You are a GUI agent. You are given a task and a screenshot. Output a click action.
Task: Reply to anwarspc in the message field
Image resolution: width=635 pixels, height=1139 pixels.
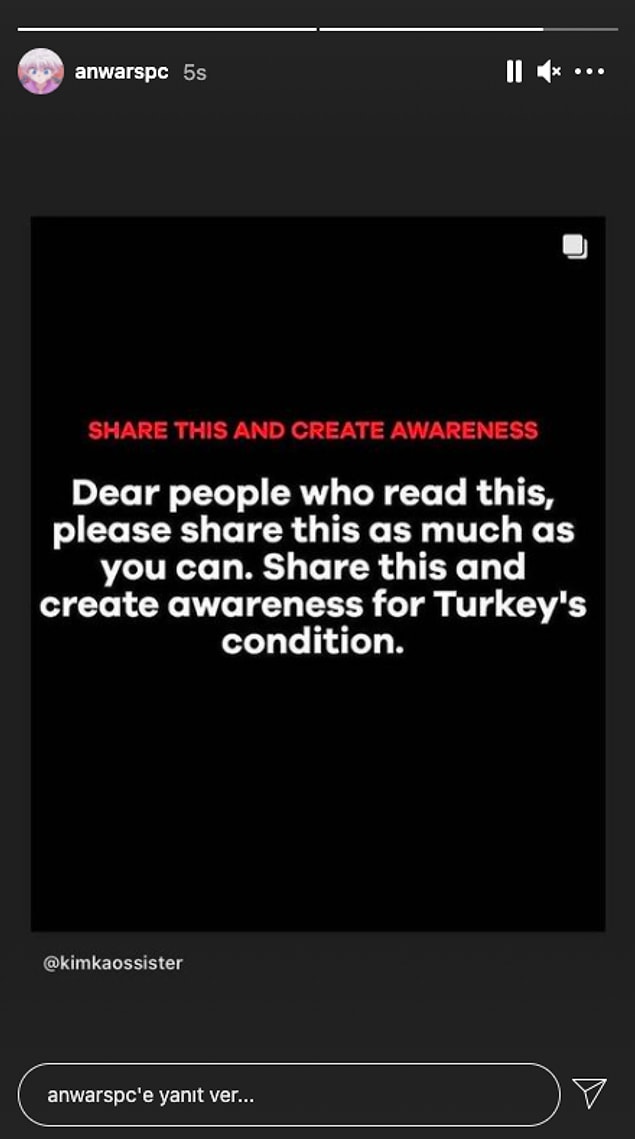[288, 1095]
